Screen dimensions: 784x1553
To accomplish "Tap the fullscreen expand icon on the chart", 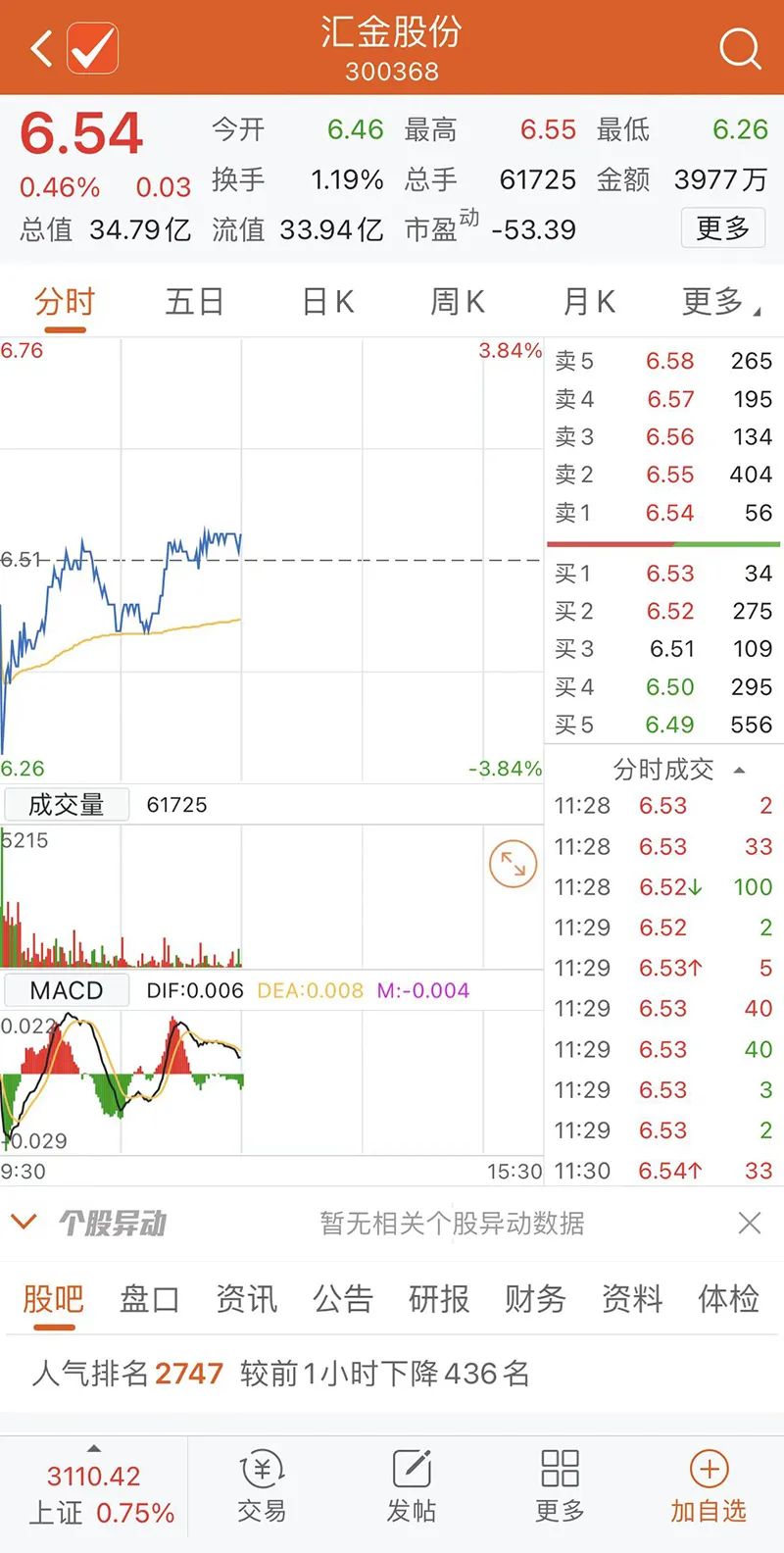I will (513, 864).
